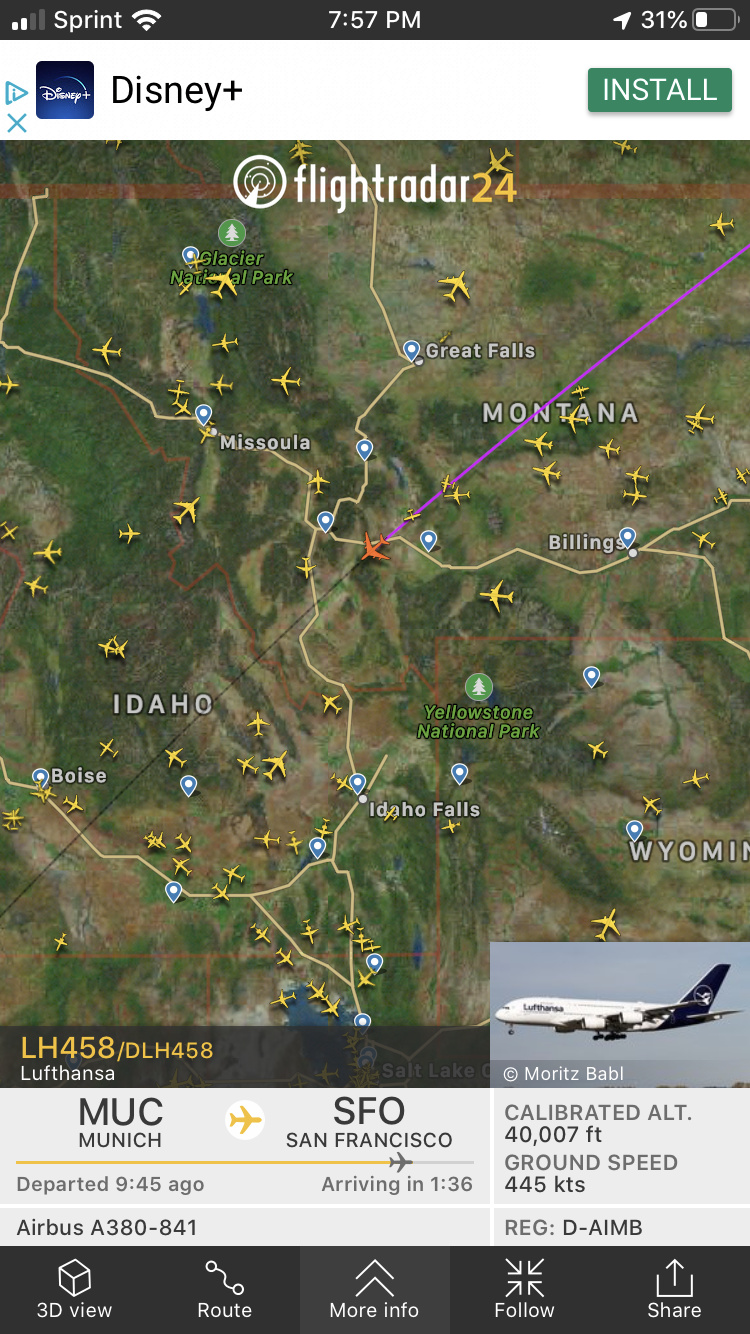Screen dimensions: 750x1334
Task: Select the Boise airport pin
Action: click(x=40, y=777)
